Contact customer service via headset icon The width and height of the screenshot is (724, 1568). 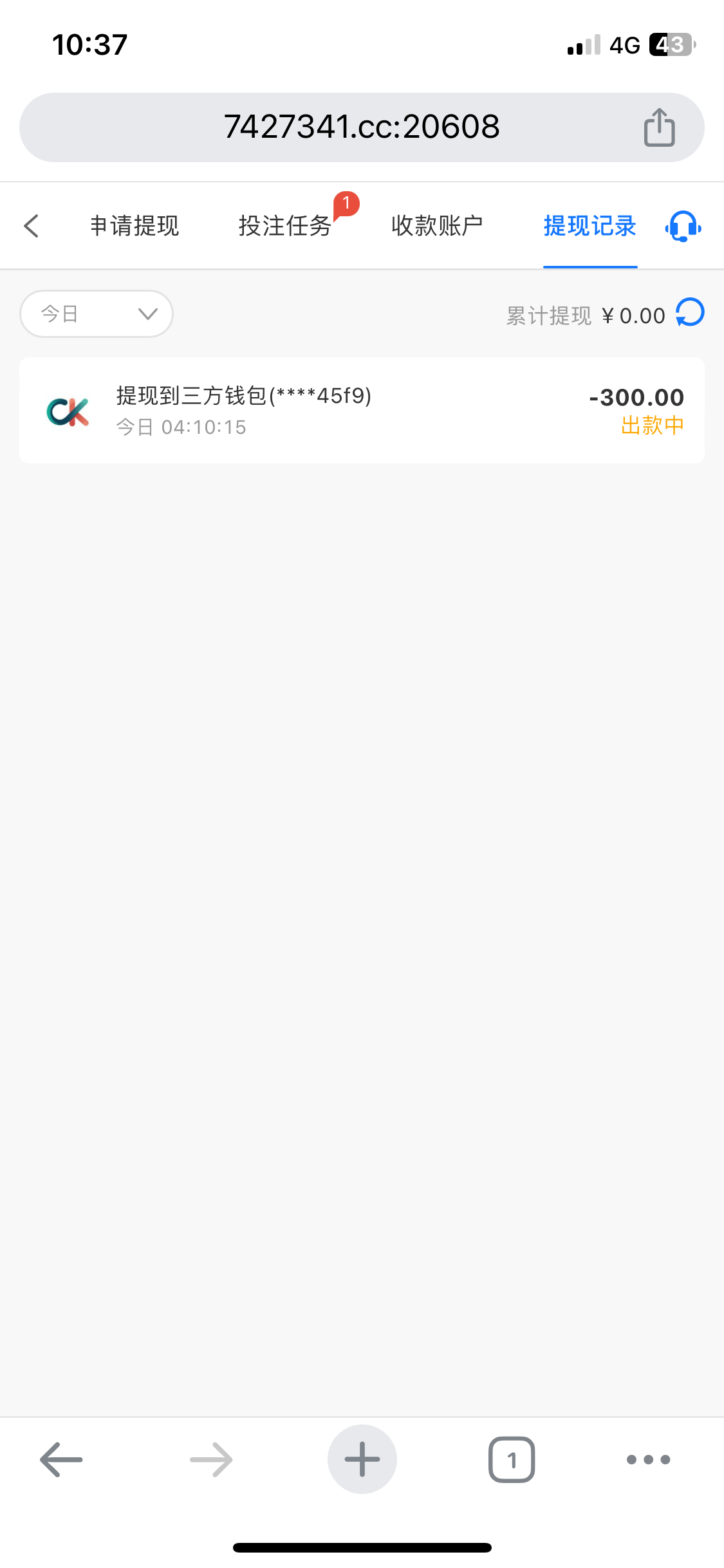coord(683,227)
